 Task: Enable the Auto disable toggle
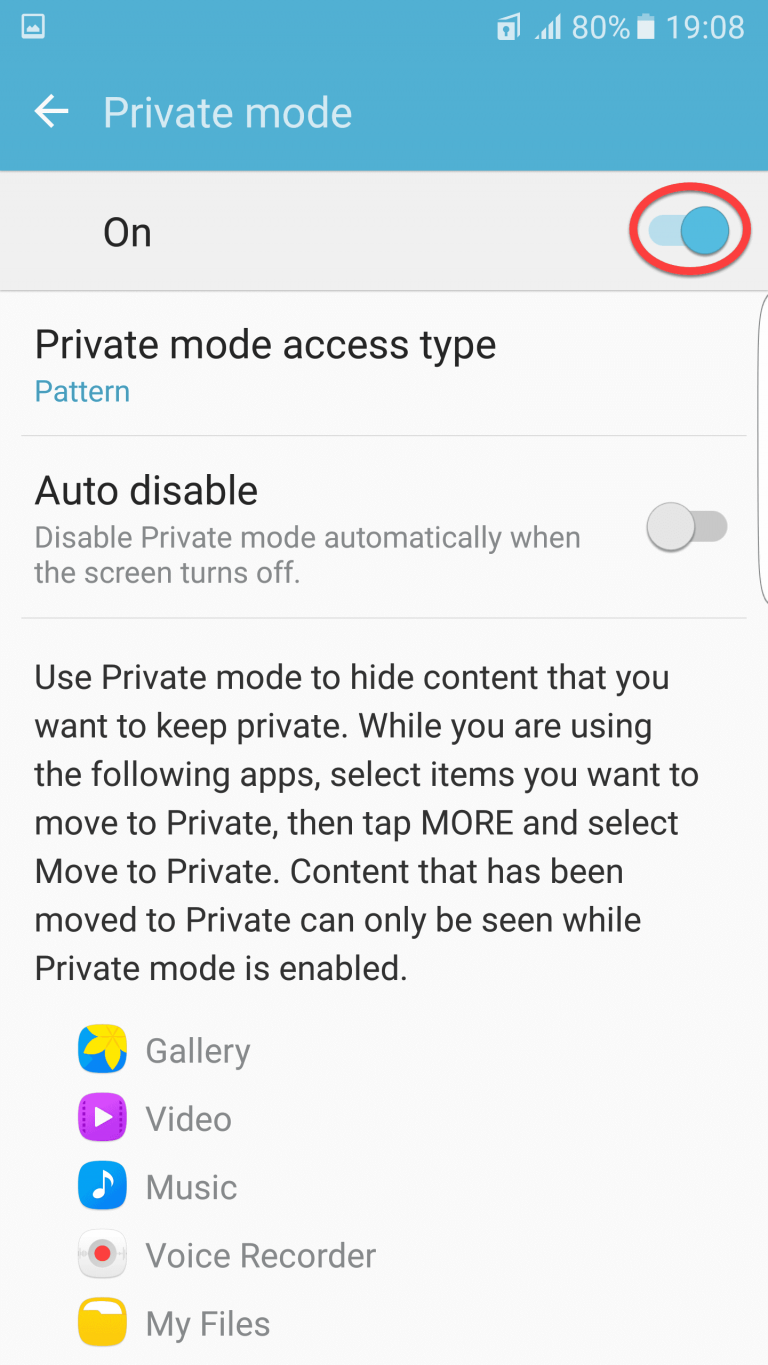point(687,527)
